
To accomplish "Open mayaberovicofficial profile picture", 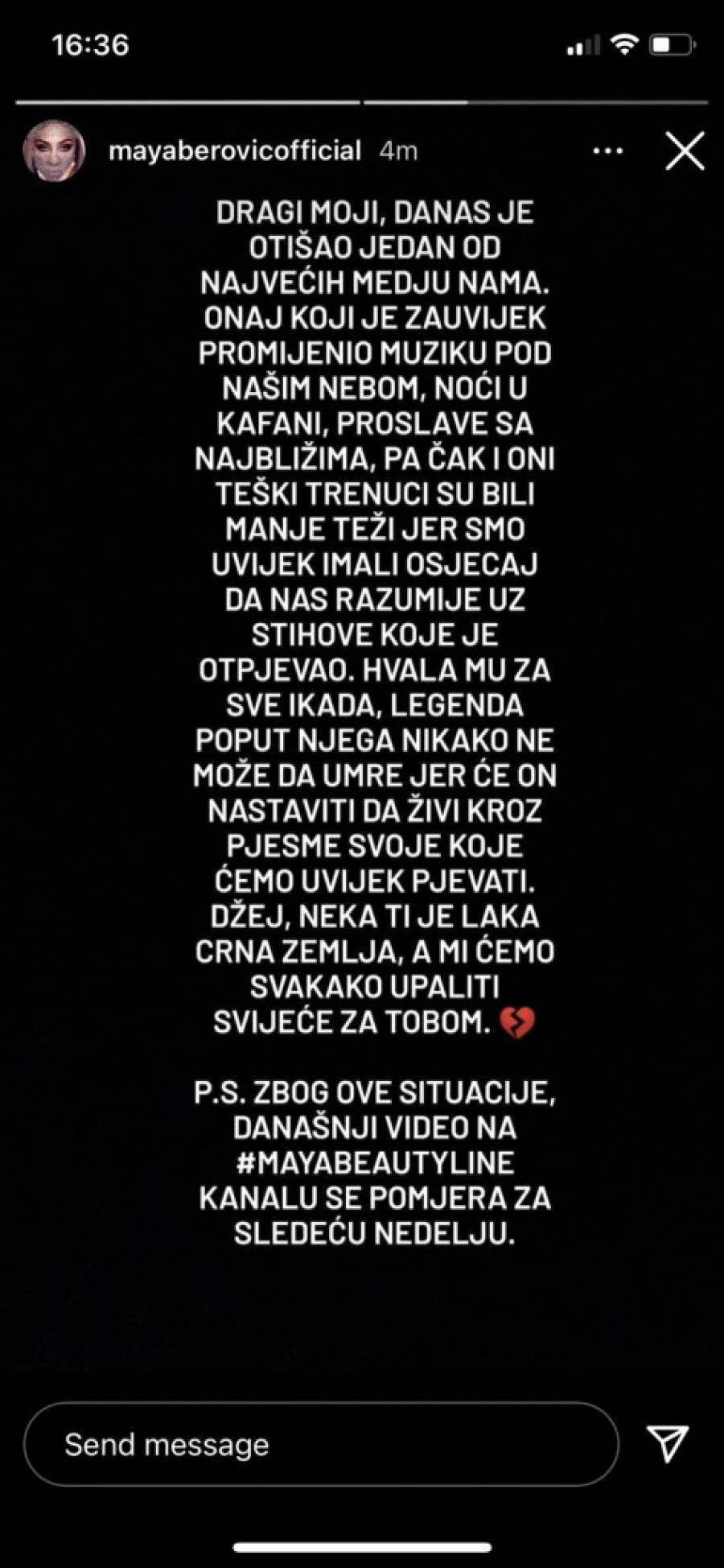I will coord(54,151).
